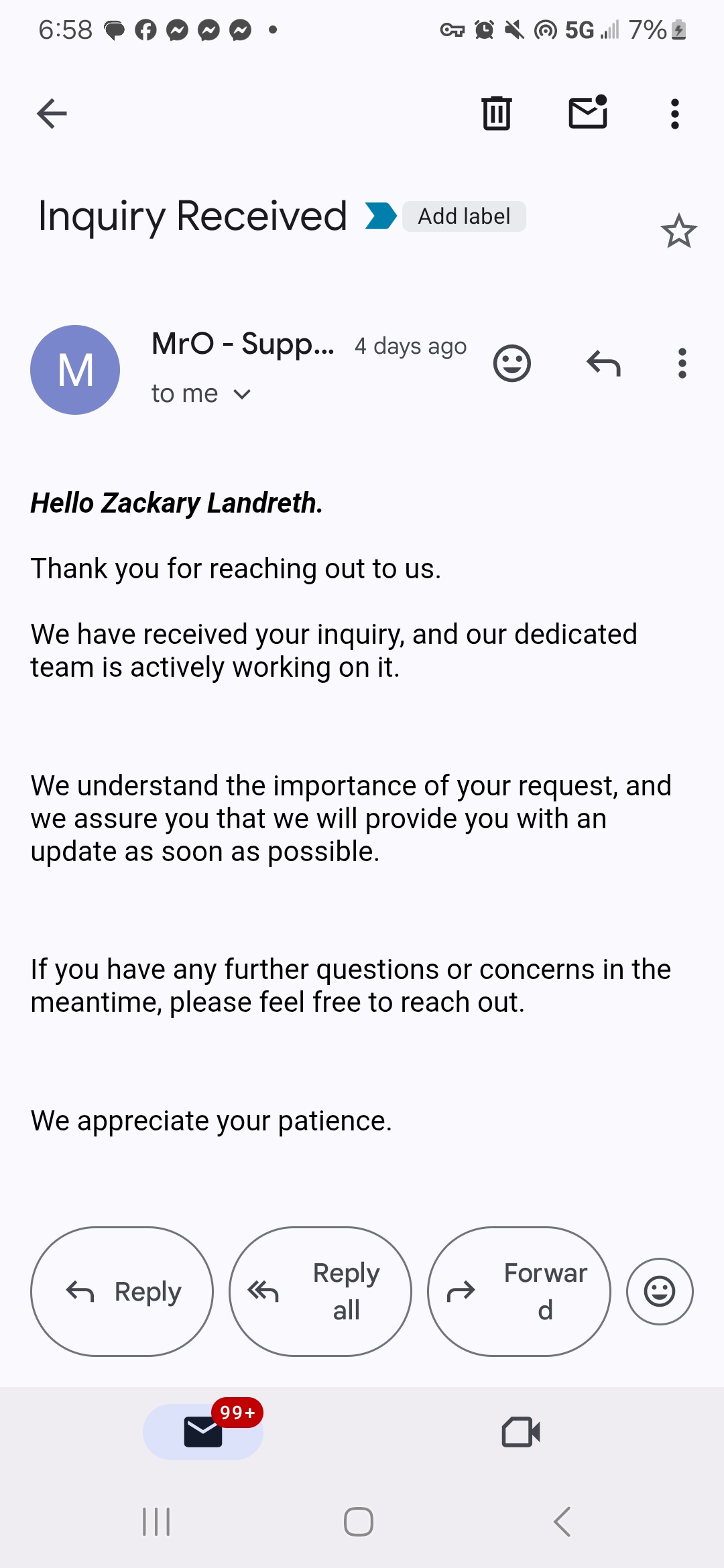Tap the emoji button next to Forward

660,1291
